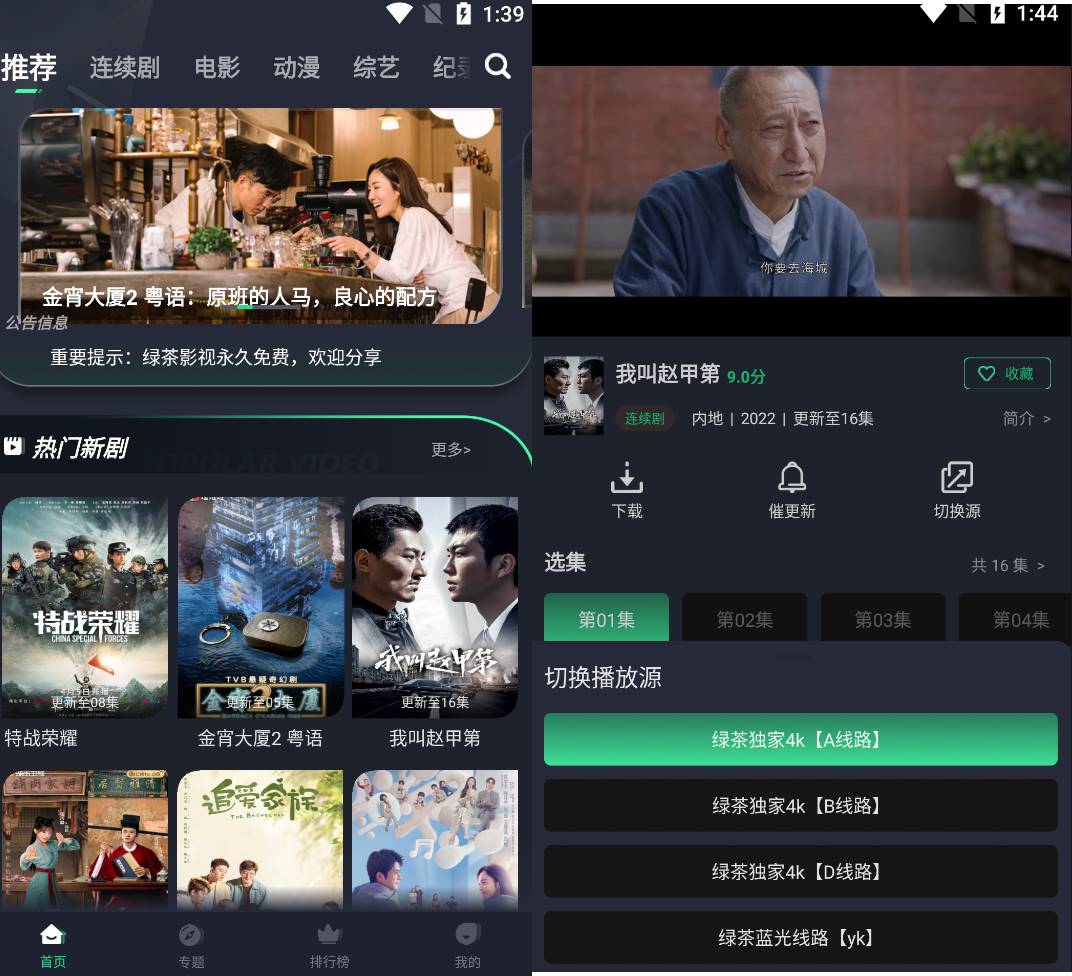Go to the 专题 bottom tab
Image resolution: width=1072 pixels, height=976 pixels.
(191, 946)
